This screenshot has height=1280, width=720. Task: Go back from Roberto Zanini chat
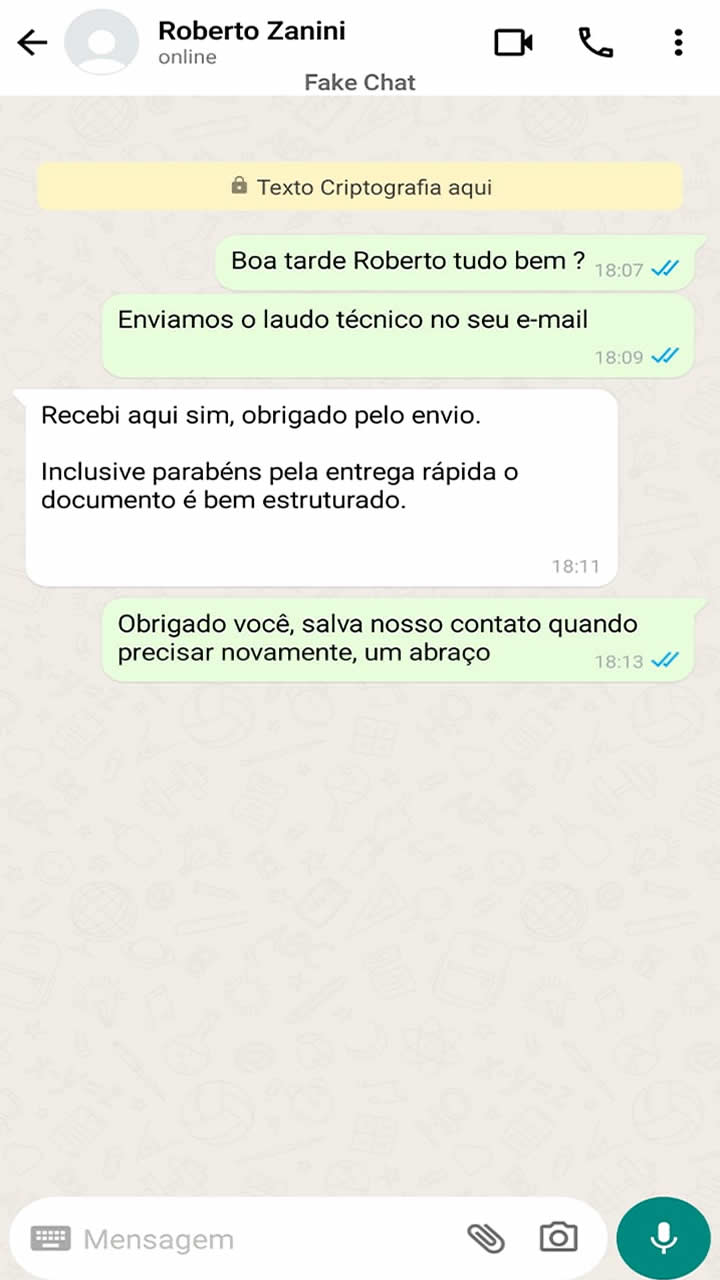coord(32,43)
